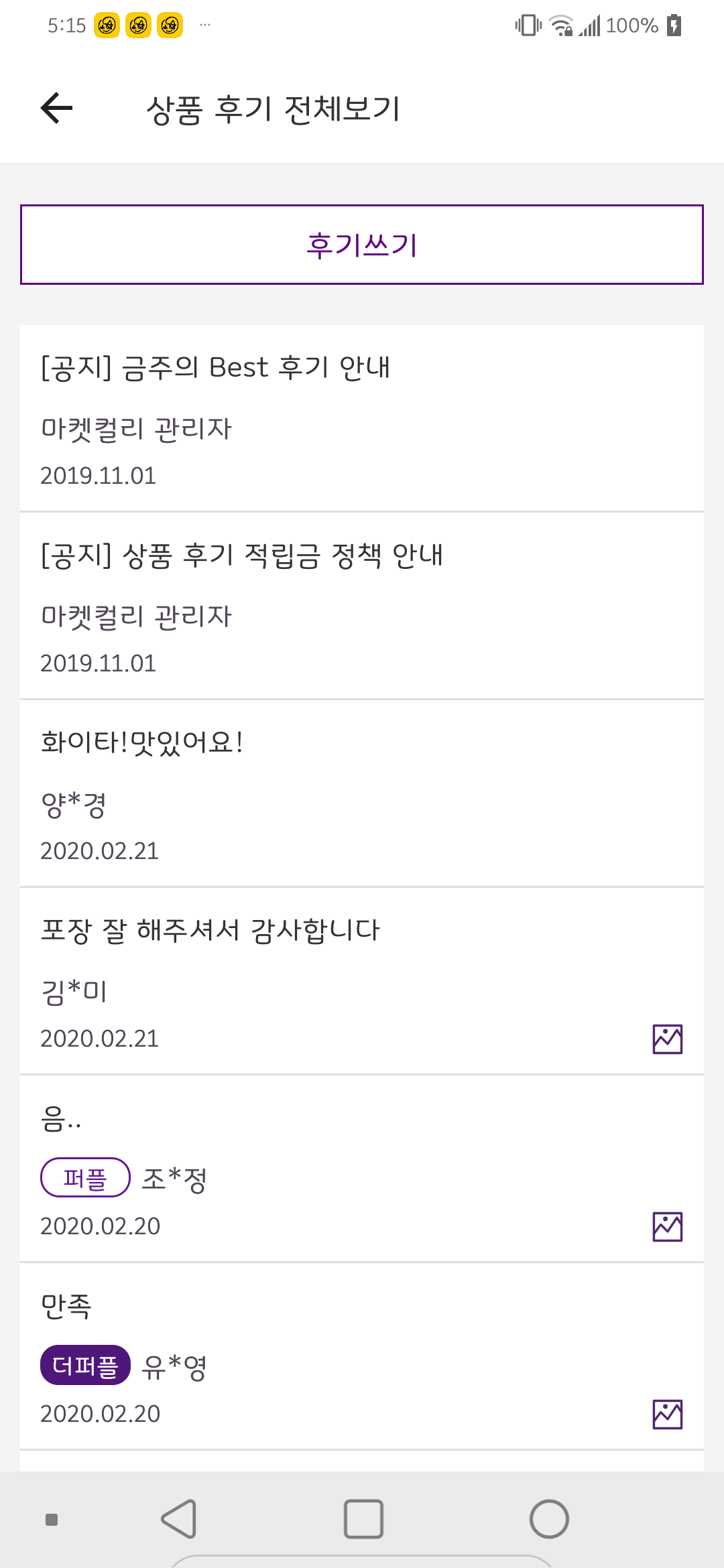Viewport: 724px width, 1568px height.
Task: Open the review 포장 잘 해주셔서 감사합니다
Action: (x=362, y=981)
